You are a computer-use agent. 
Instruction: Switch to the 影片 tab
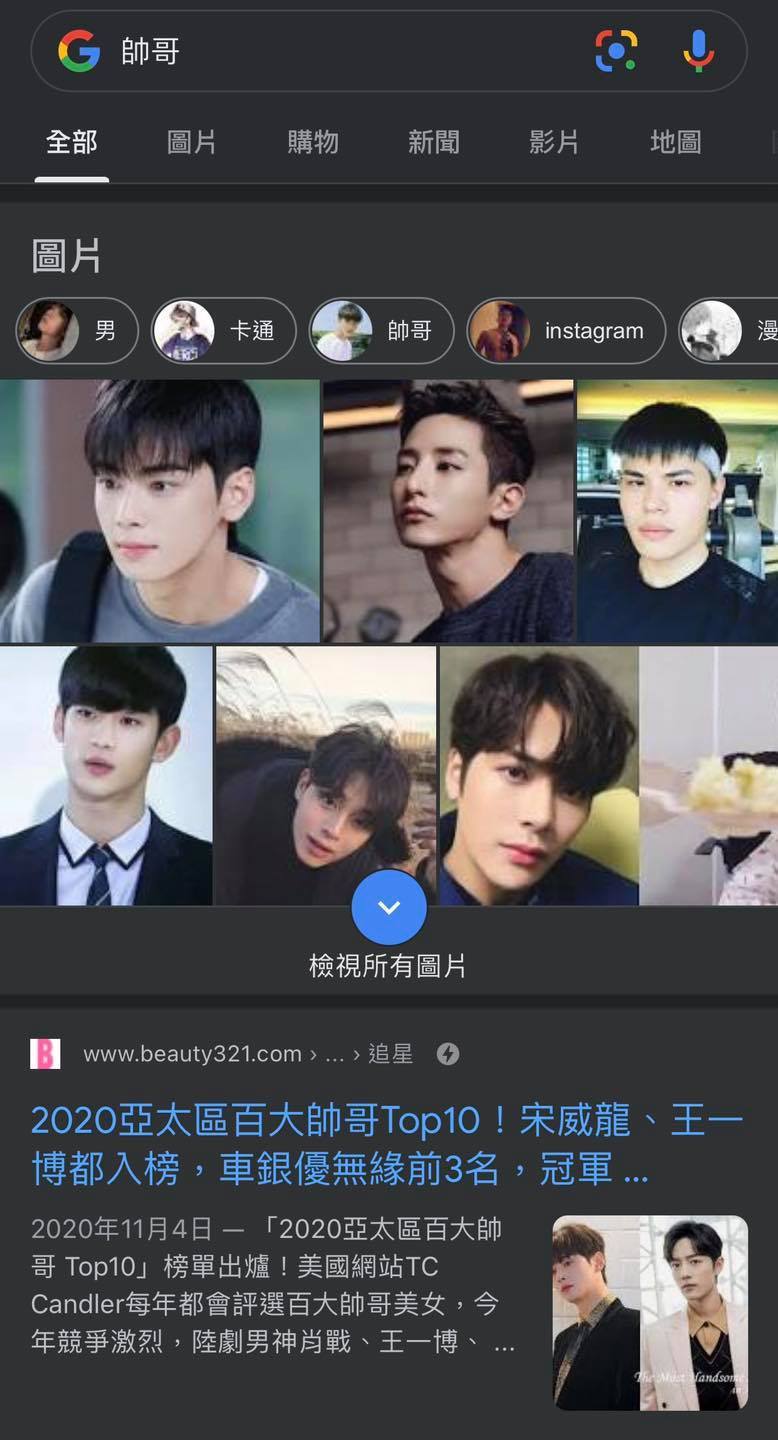[x=554, y=142]
